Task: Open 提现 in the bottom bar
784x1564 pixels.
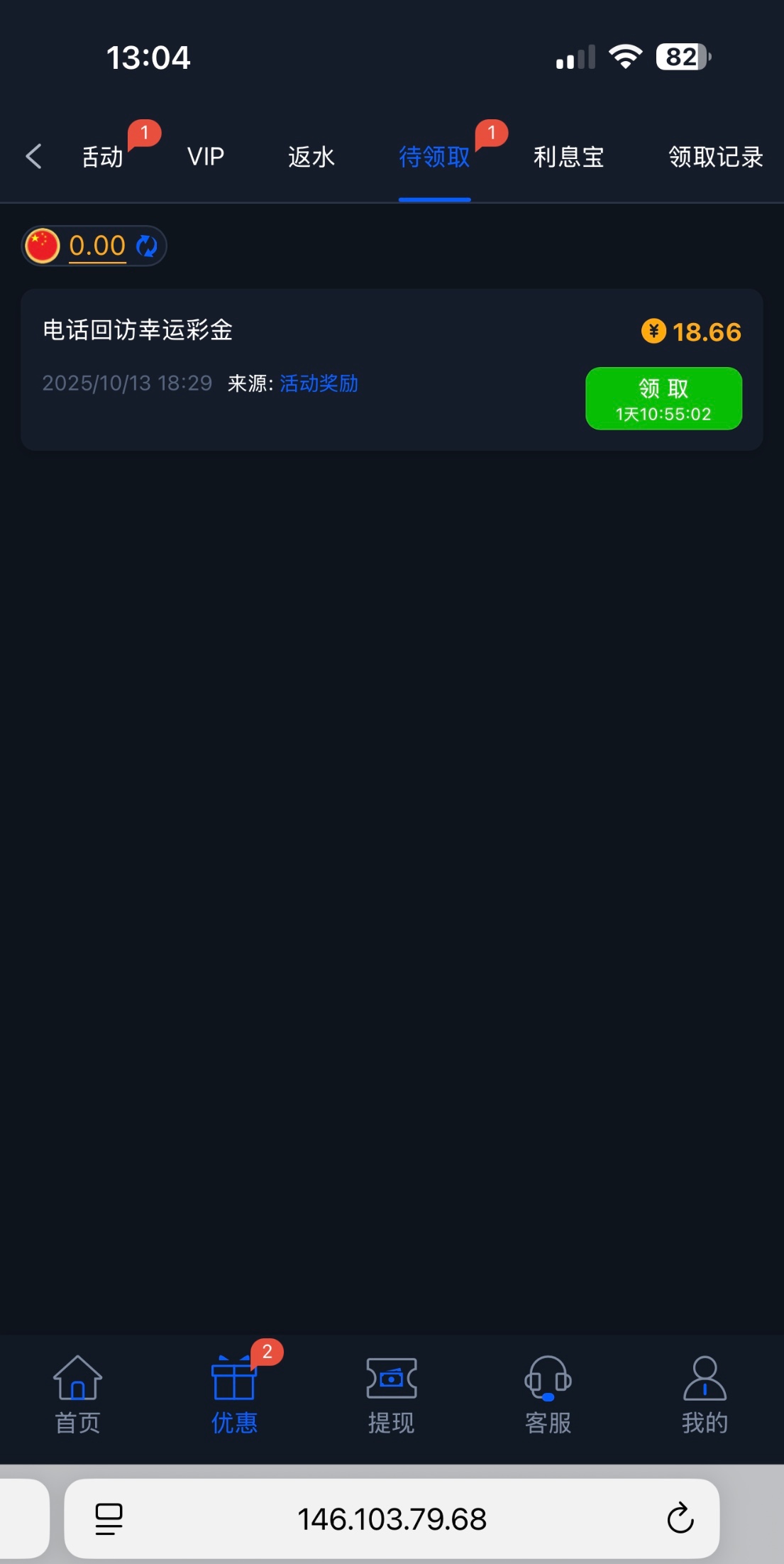Action: click(391, 1394)
